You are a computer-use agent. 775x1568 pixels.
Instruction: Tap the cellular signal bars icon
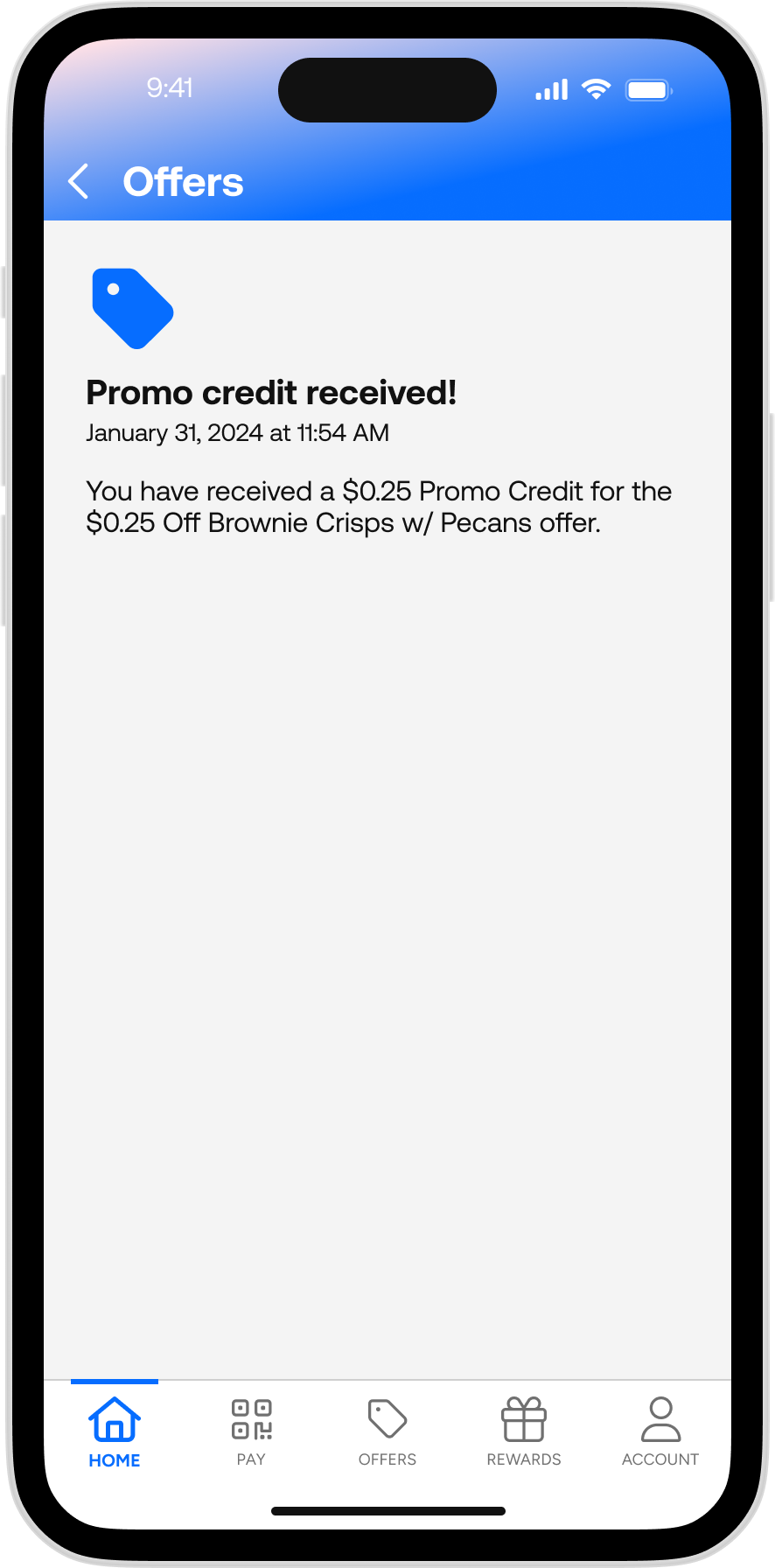[x=551, y=88]
